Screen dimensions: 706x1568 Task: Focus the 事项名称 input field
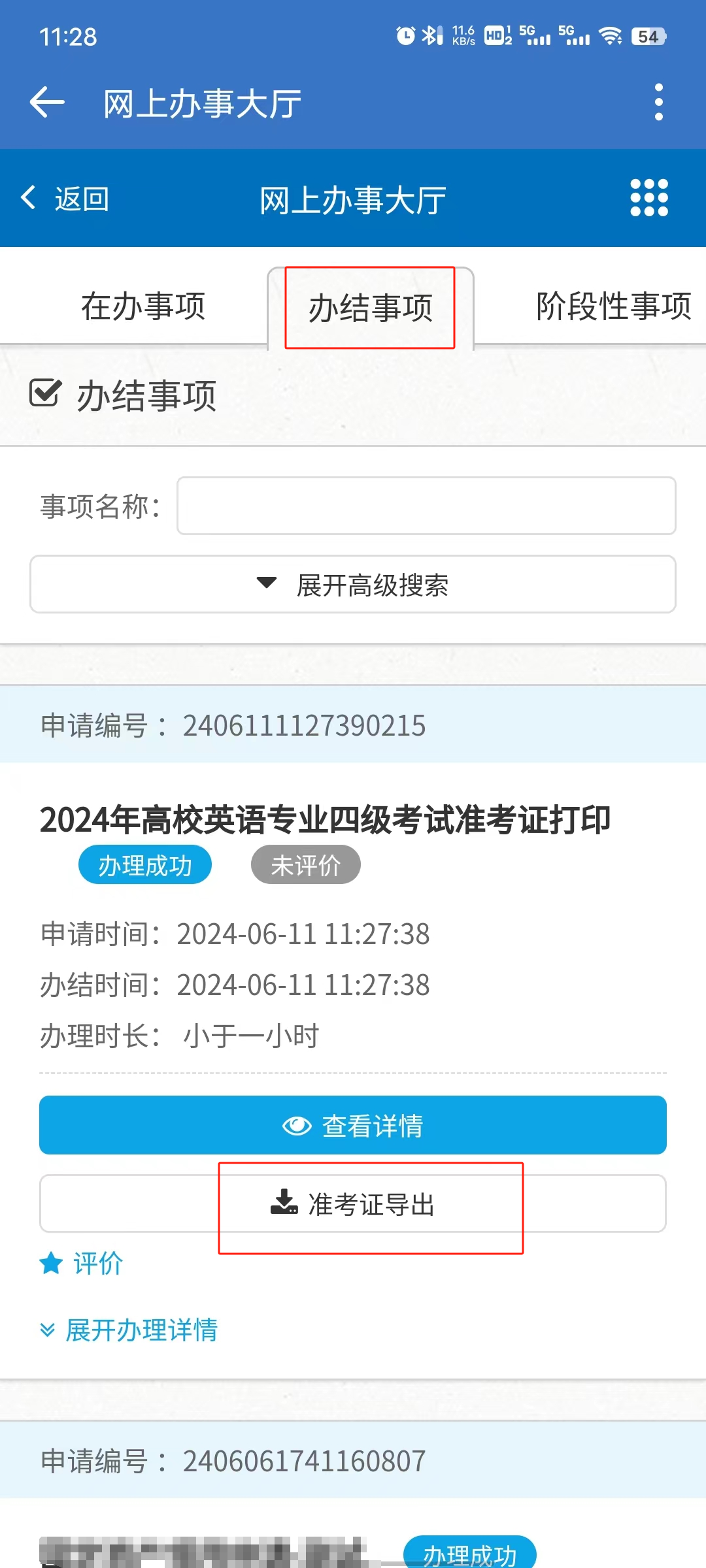426,506
